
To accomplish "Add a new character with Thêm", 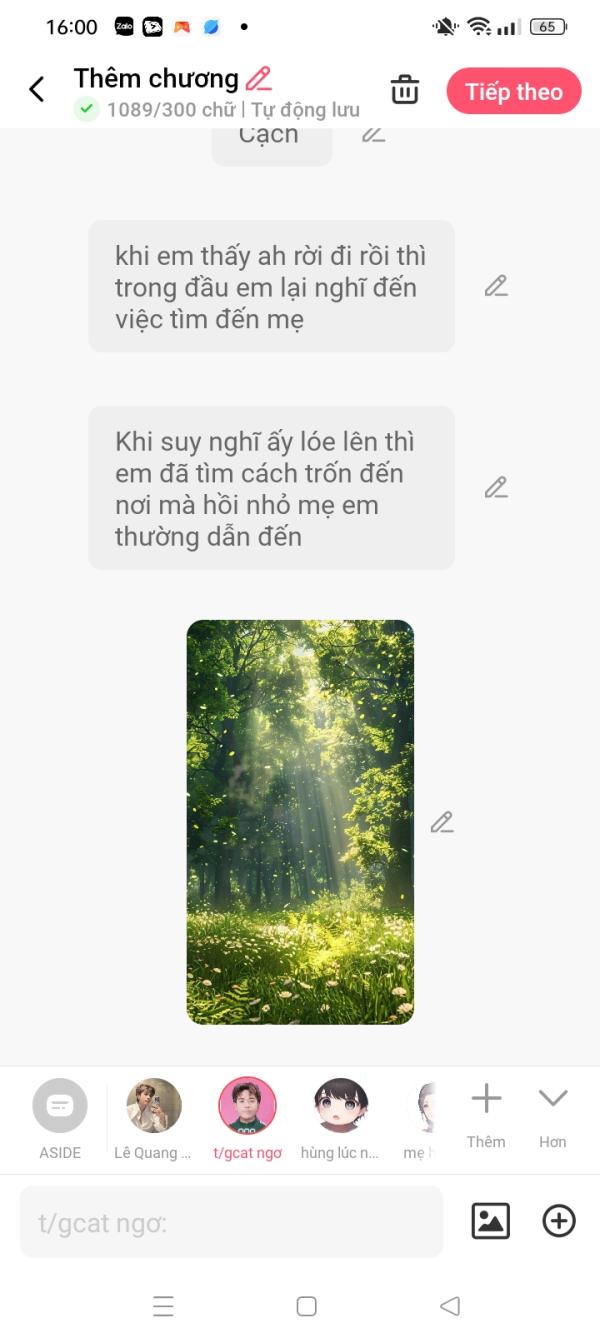I will coord(486,1112).
